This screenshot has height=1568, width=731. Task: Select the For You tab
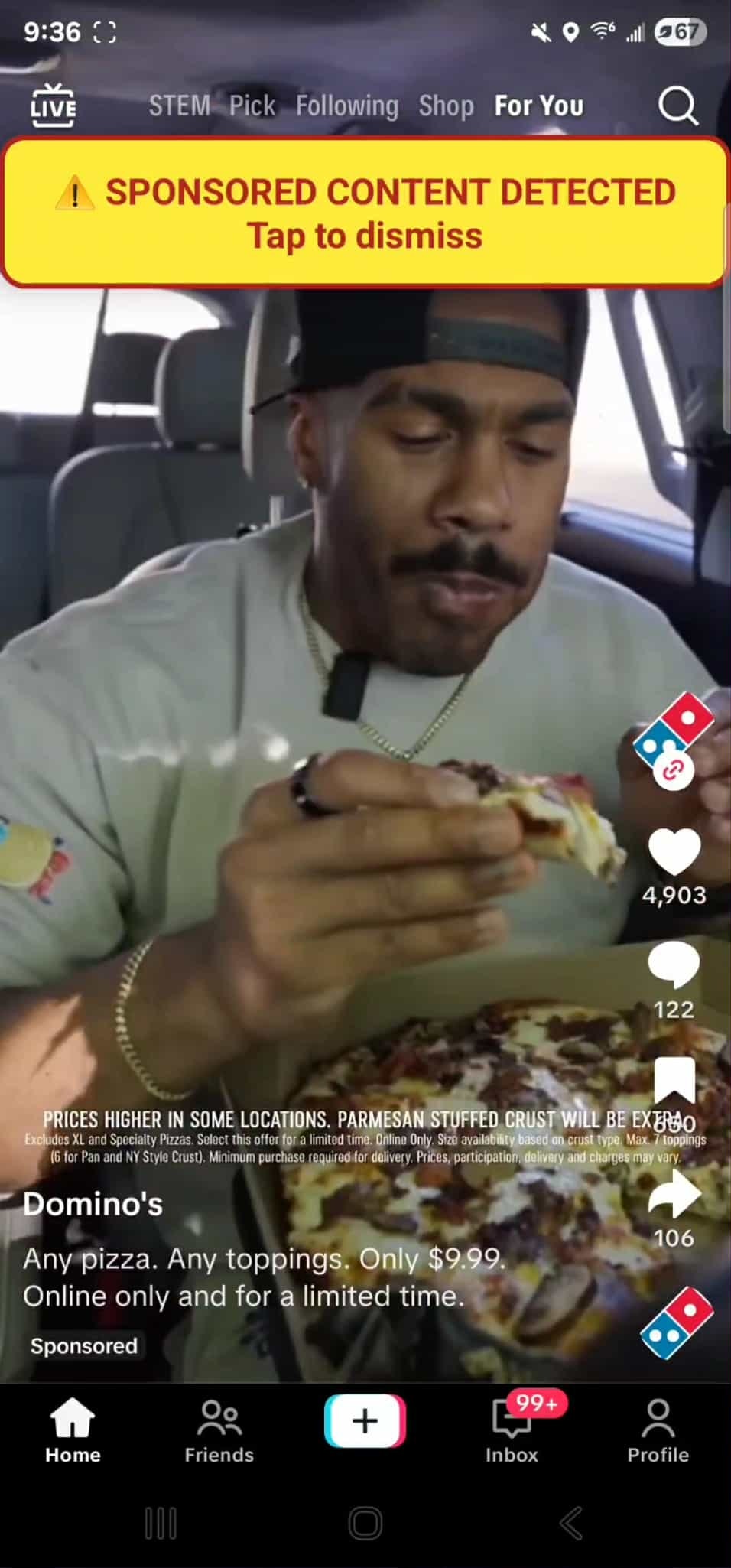[539, 106]
